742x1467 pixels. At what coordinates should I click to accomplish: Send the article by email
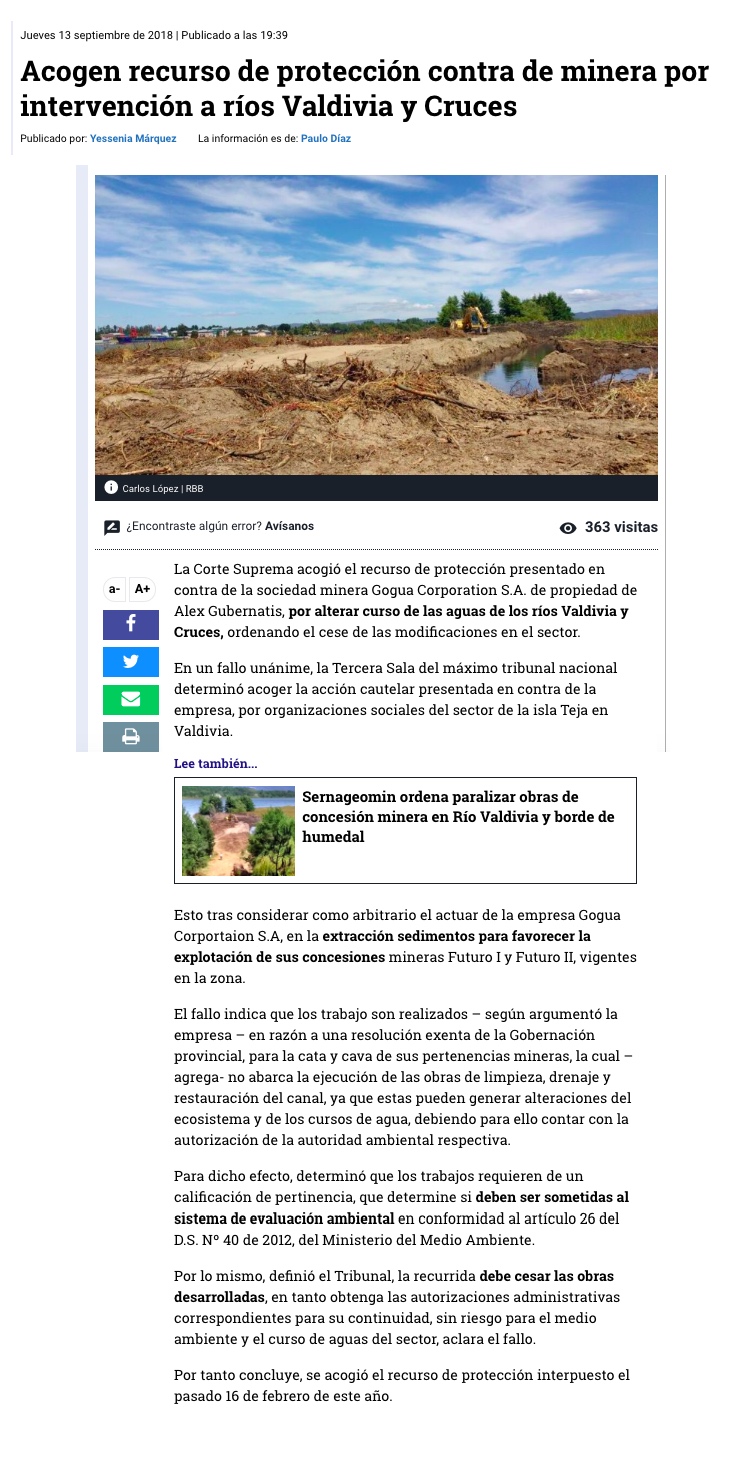point(130,698)
